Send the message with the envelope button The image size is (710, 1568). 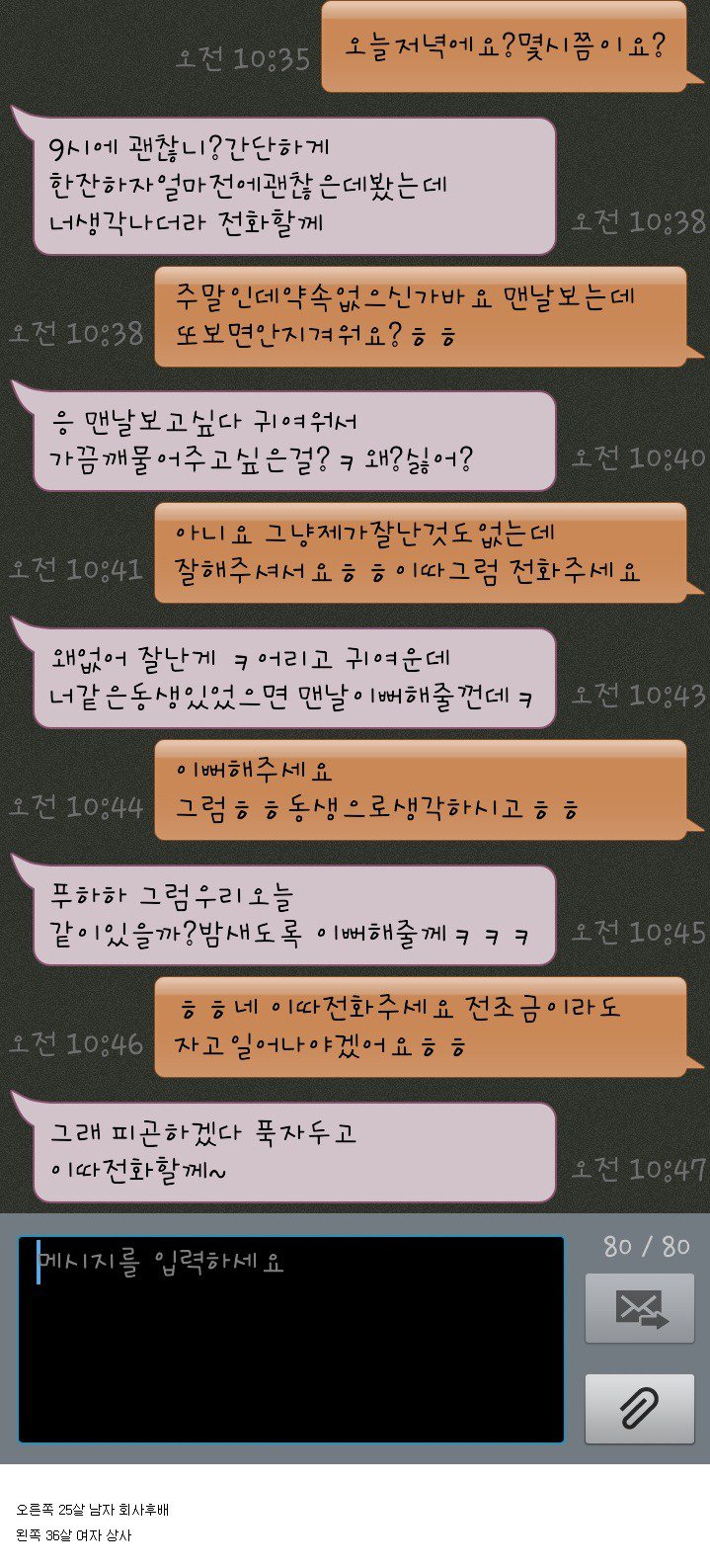[x=639, y=1308]
